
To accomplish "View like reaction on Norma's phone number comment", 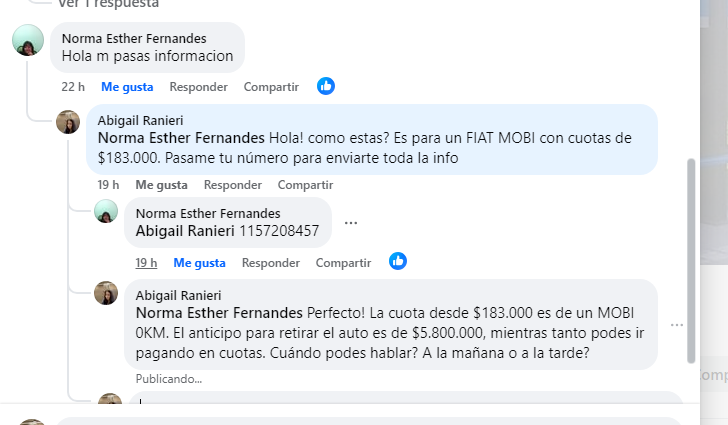I will point(398,262).
